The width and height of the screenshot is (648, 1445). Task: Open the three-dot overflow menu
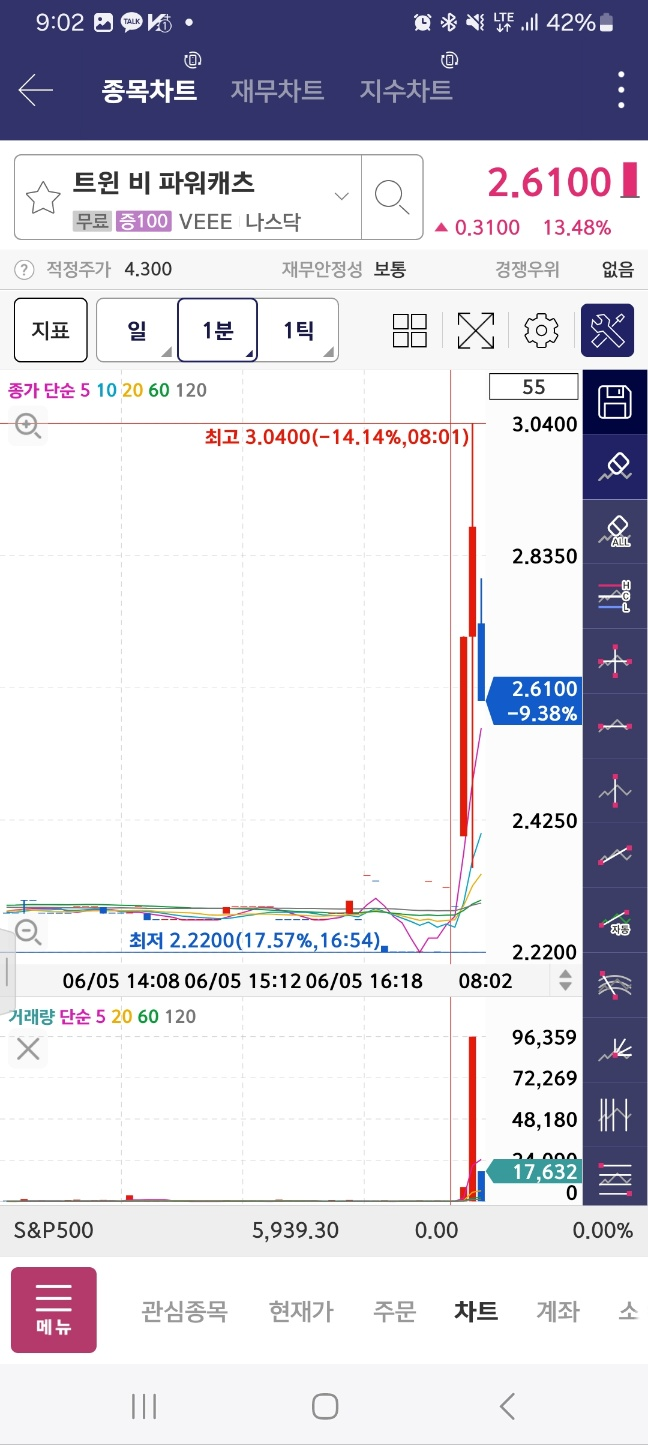click(621, 90)
